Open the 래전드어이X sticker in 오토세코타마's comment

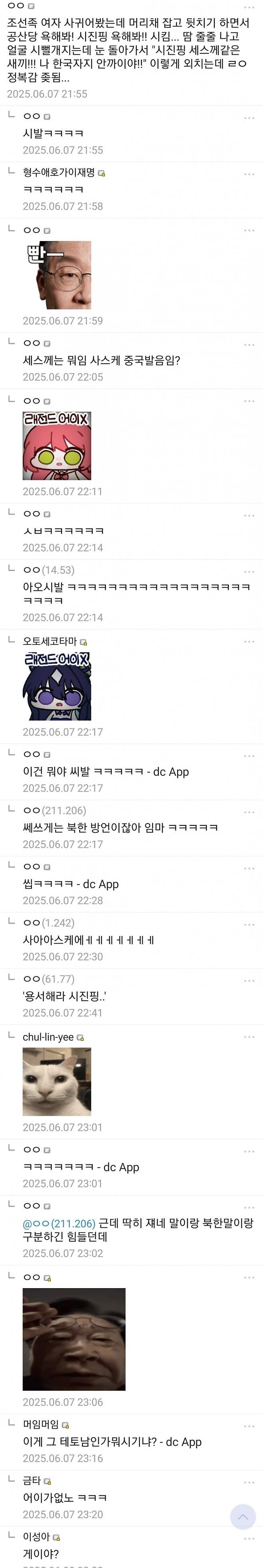pyautogui.click(x=57, y=686)
